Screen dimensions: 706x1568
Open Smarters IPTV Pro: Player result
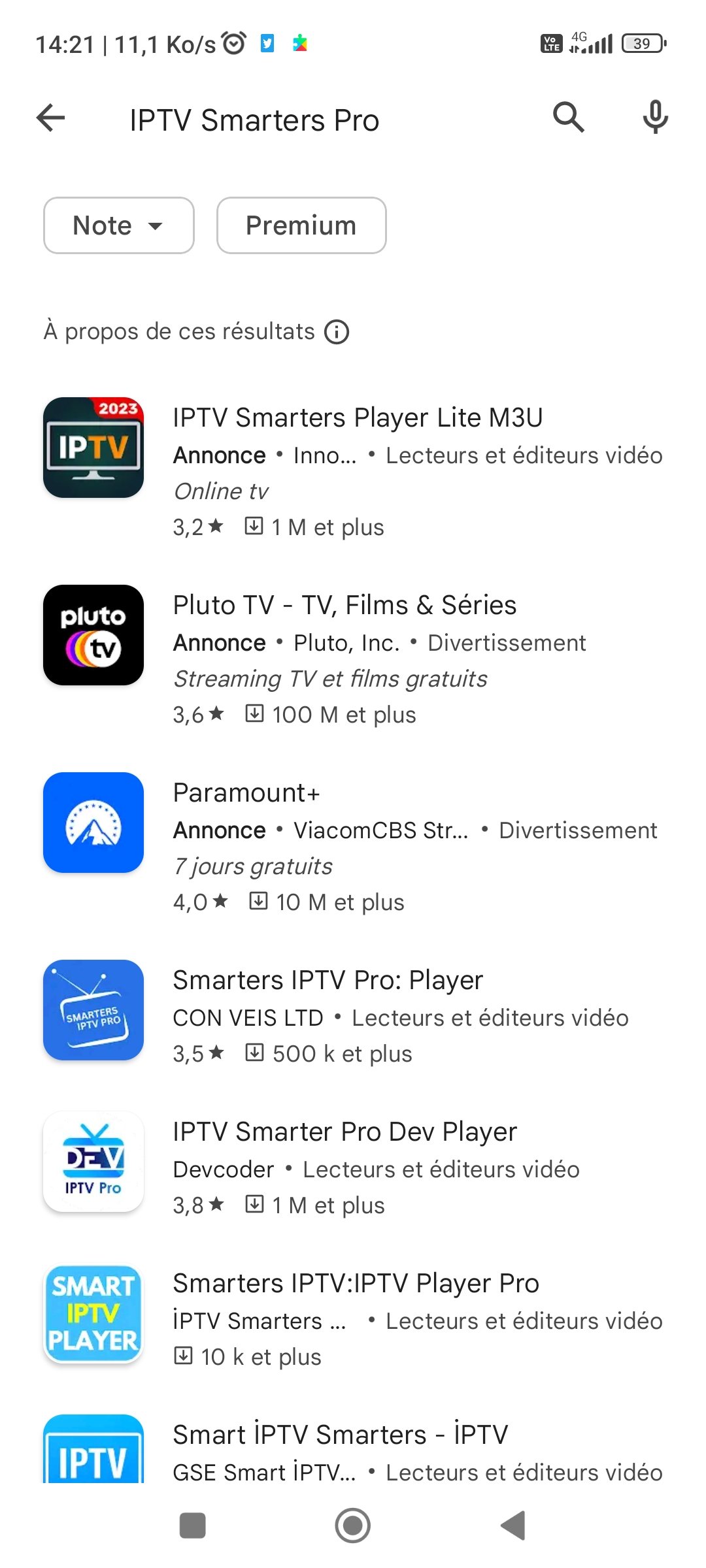[328, 981]
